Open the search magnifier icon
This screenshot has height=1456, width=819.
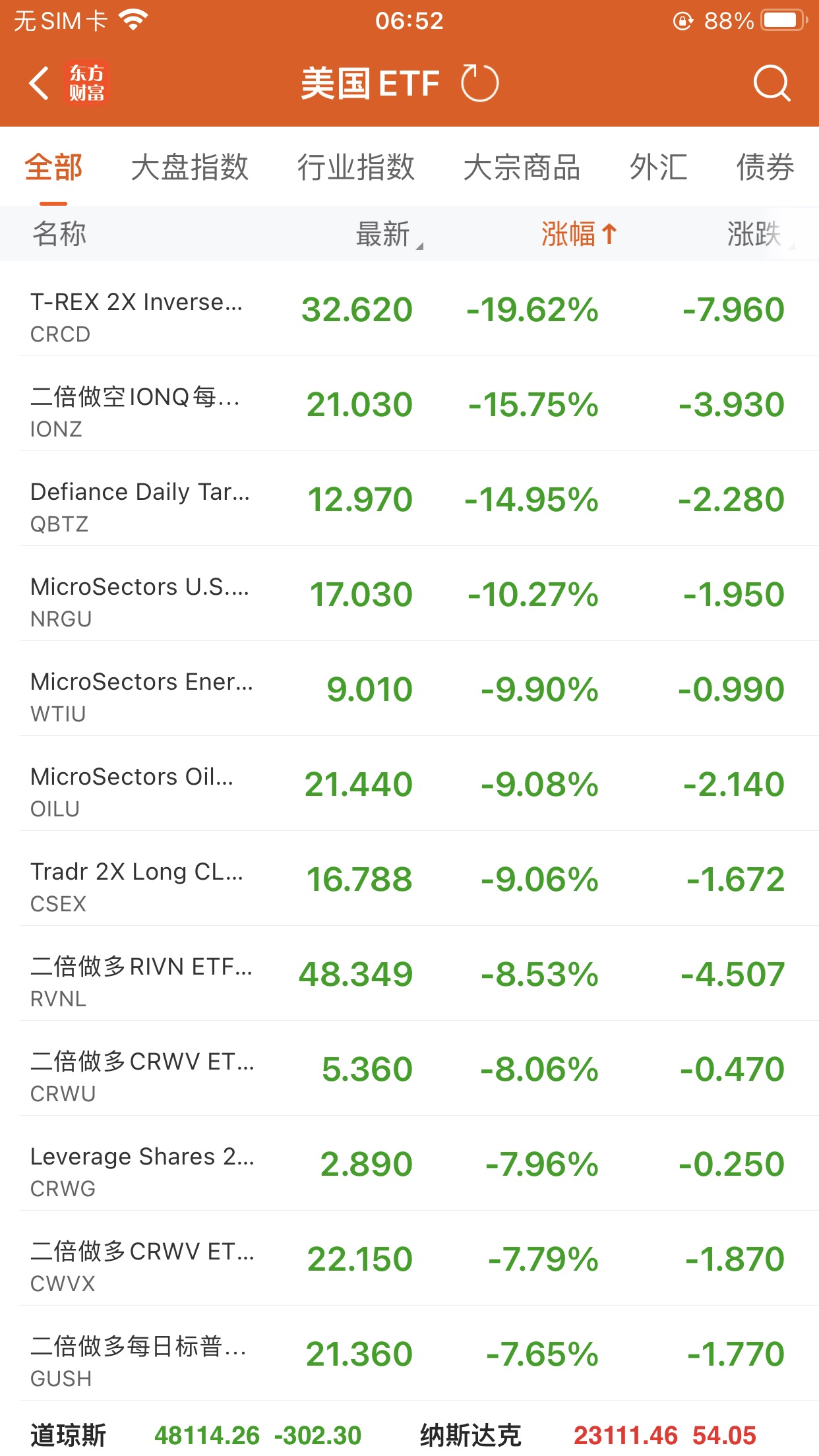point(771,84)
